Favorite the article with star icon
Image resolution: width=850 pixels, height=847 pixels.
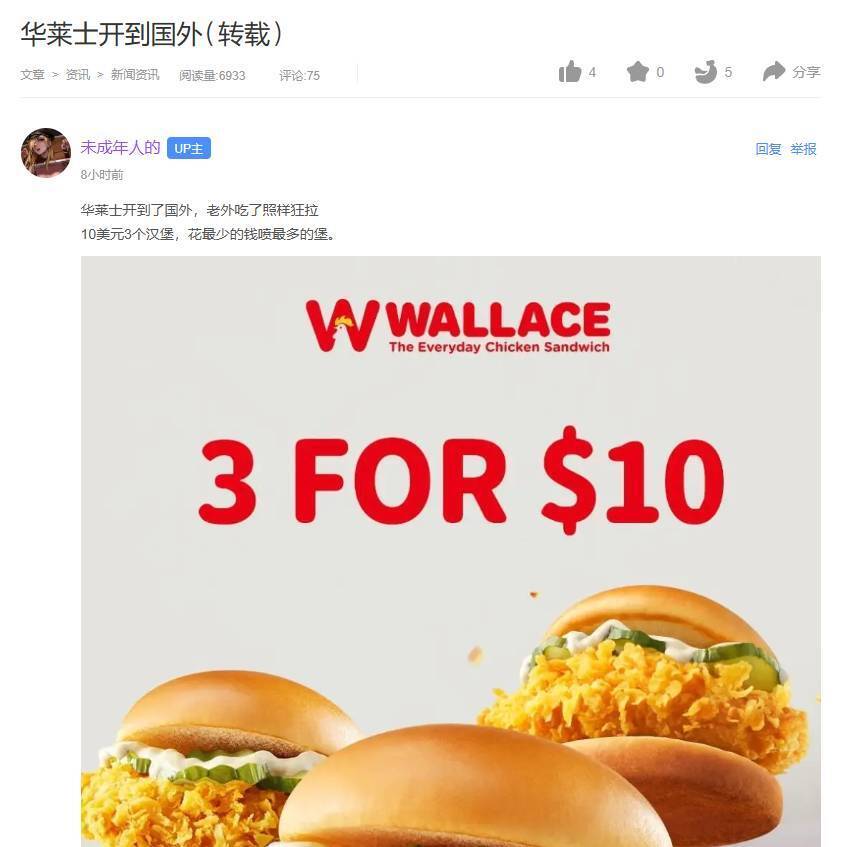(638, 72)
